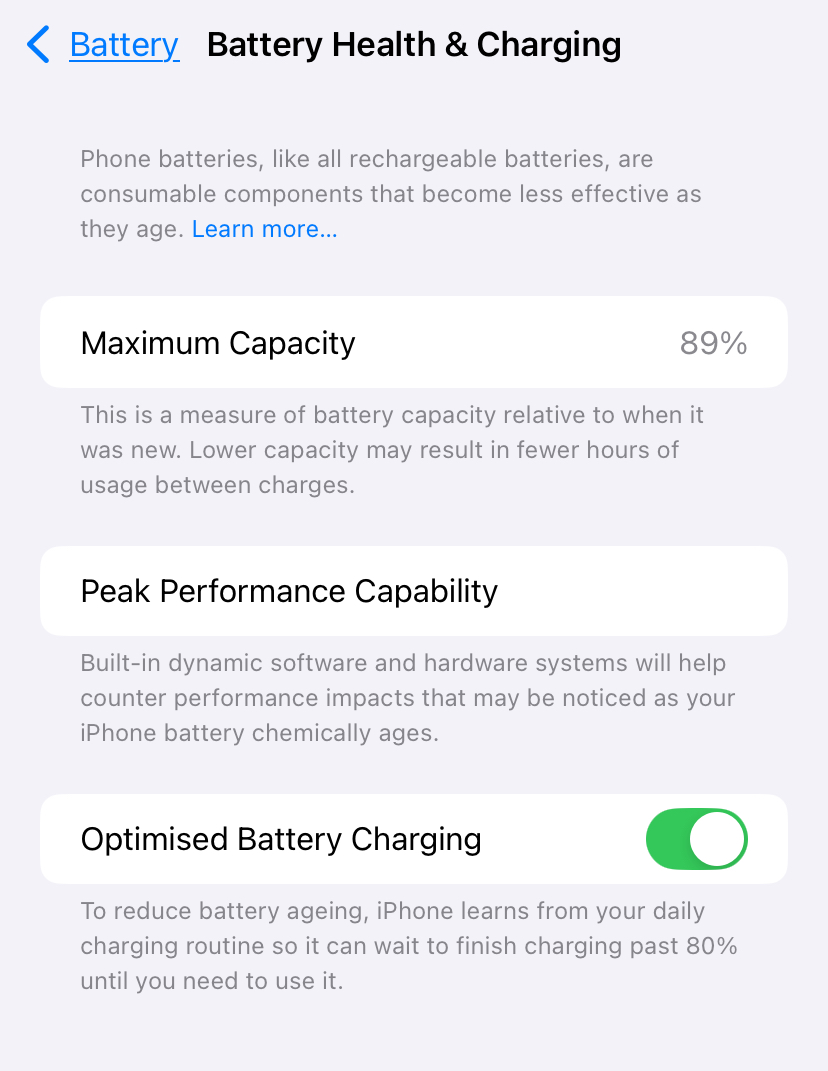Select the Maximum Capacity row
This screenshot has height=1071, width=828.
414,342
